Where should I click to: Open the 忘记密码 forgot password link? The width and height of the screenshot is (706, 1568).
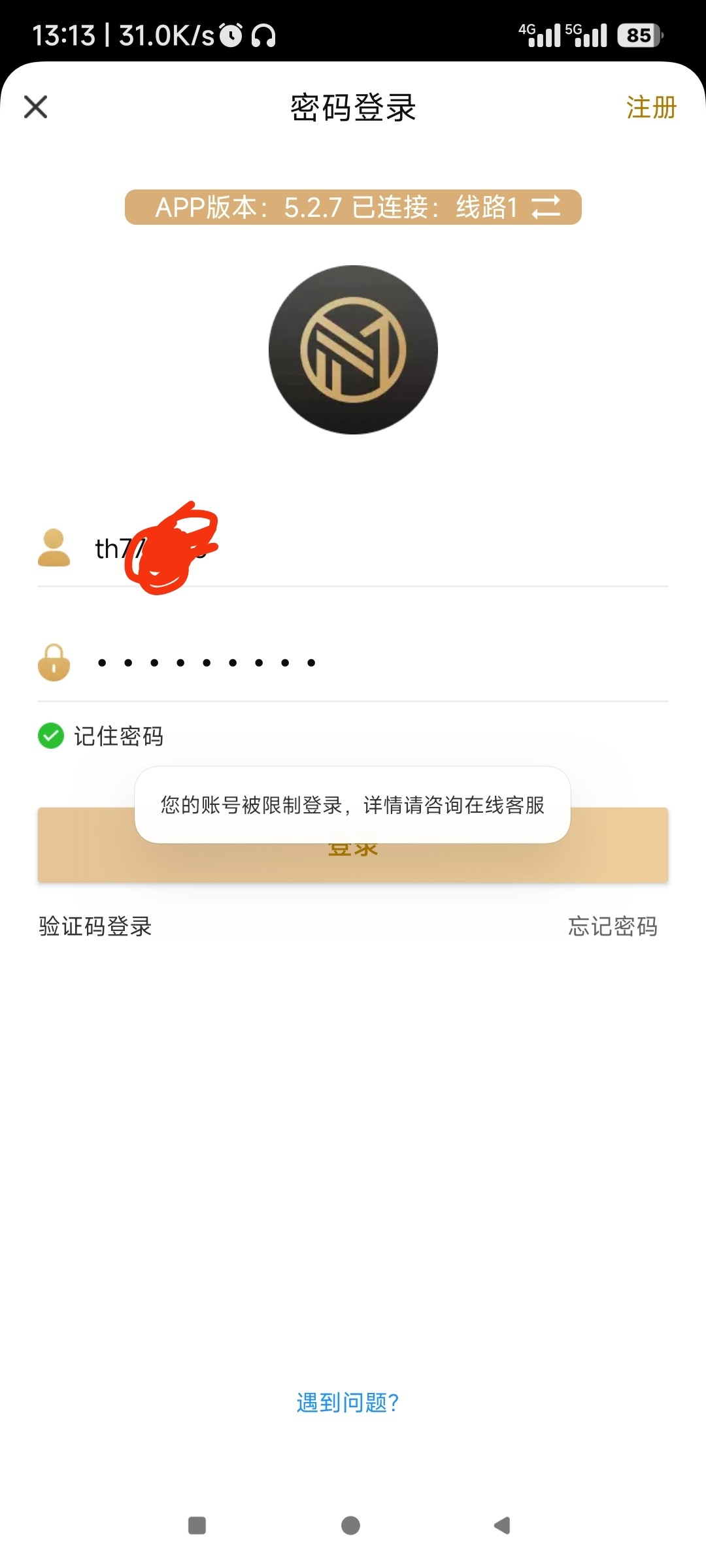tap(613, 926)
